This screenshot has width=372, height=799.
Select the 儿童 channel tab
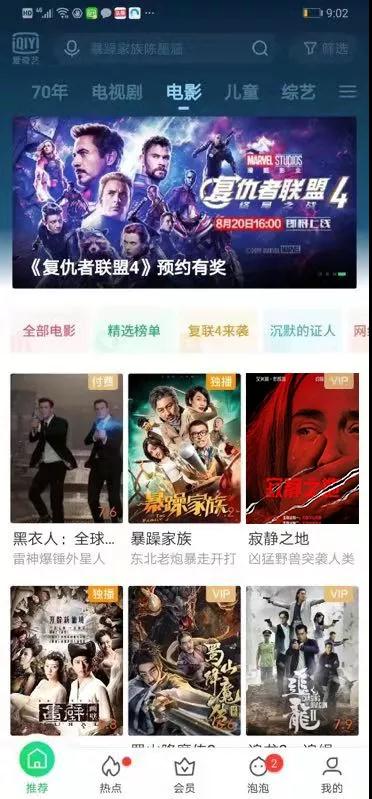[x=242, y=92]
